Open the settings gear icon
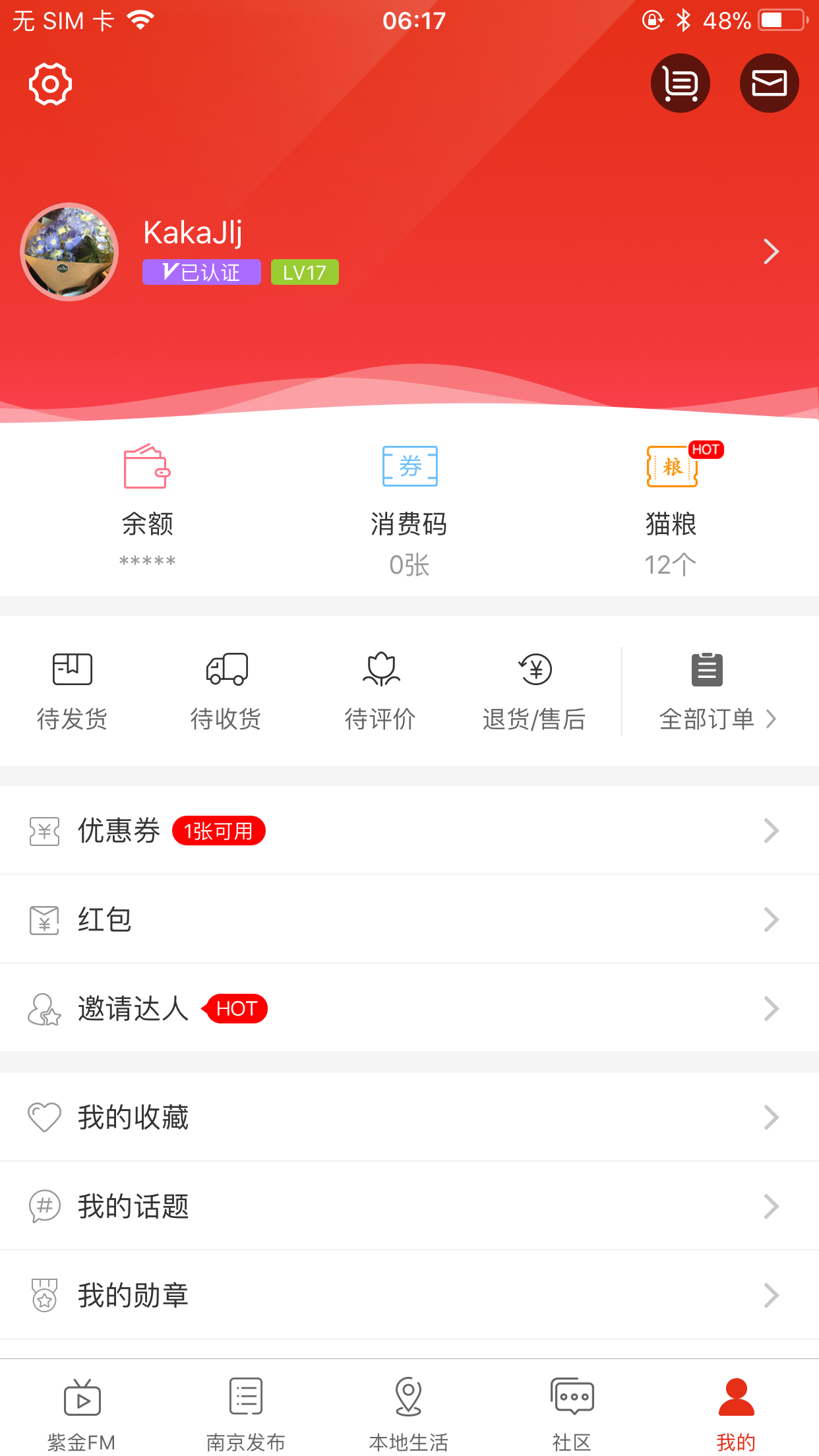 click(48, 84)
